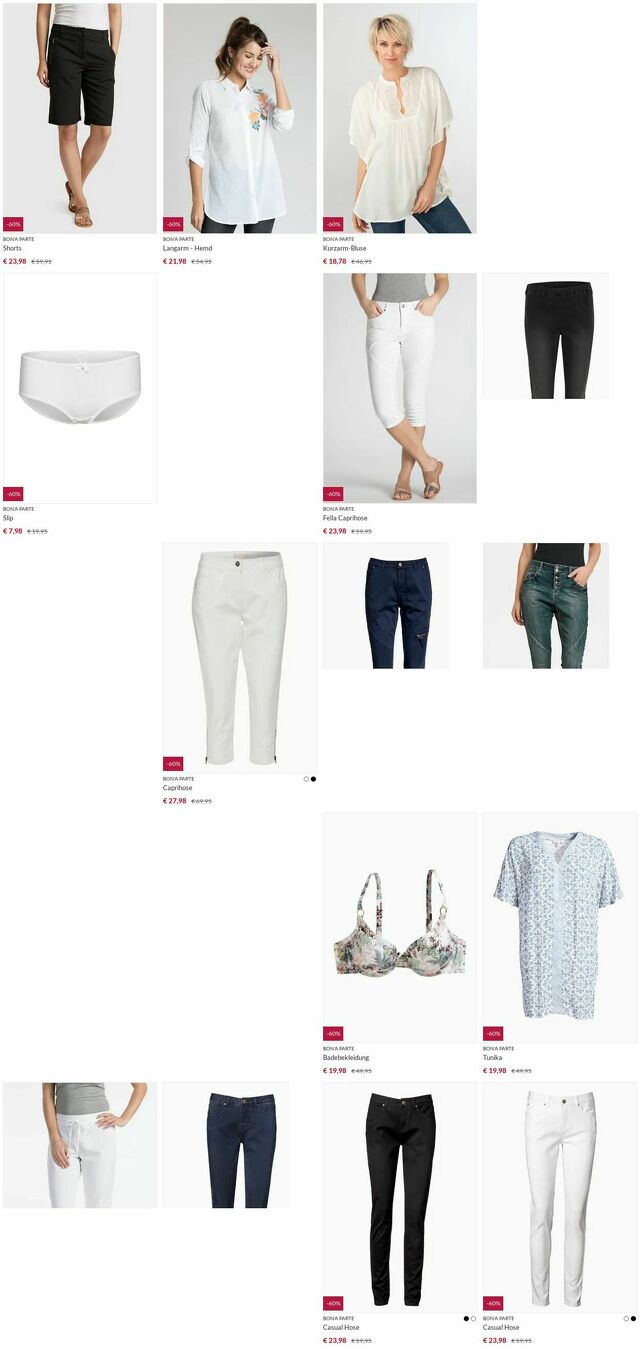Pick white swatch on black Casual Hose
The width and height of the screenshot is (640, 1349).
(473, 1318)
